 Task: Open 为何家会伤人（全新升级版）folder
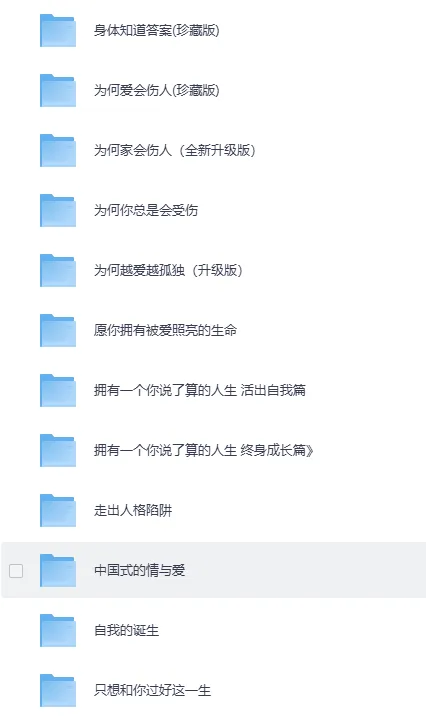pyautogui.click(x=175, y=150)
